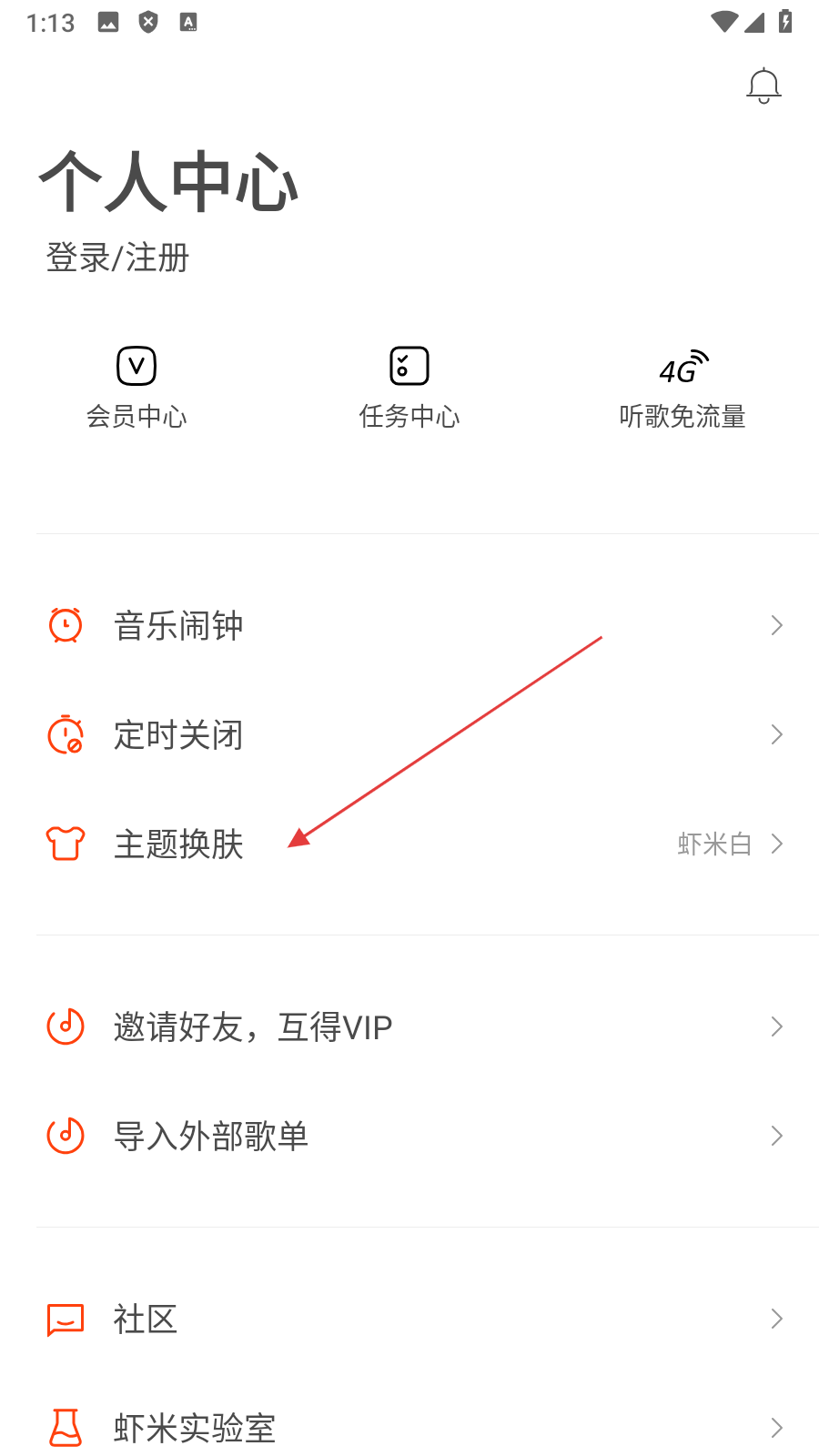Select 导入外部歌单 to import playlists
Viewport: 819px width, 1456px height.
click(x=409, y=1137)
